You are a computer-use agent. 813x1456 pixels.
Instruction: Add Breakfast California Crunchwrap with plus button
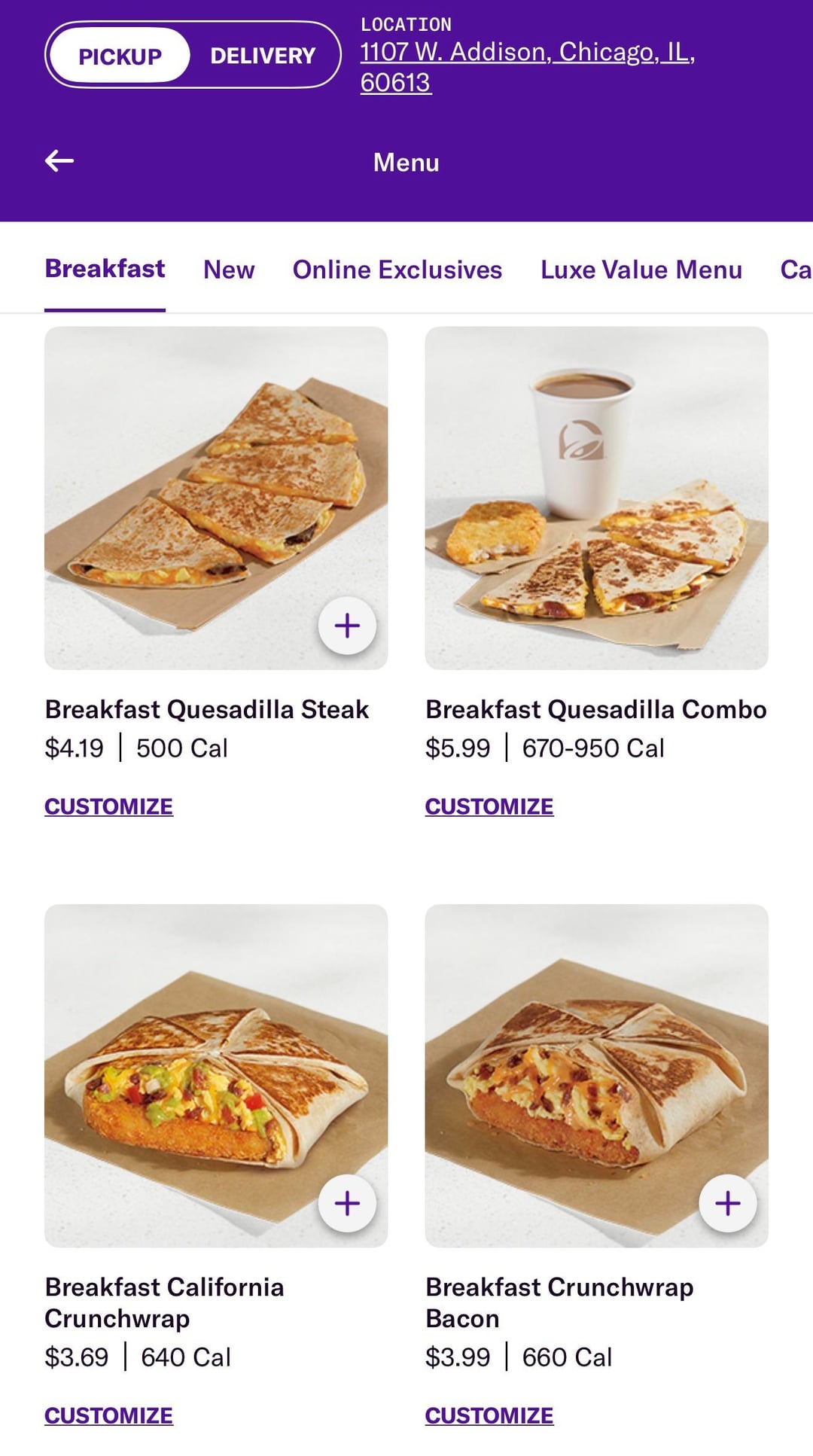coord(347,1203)
